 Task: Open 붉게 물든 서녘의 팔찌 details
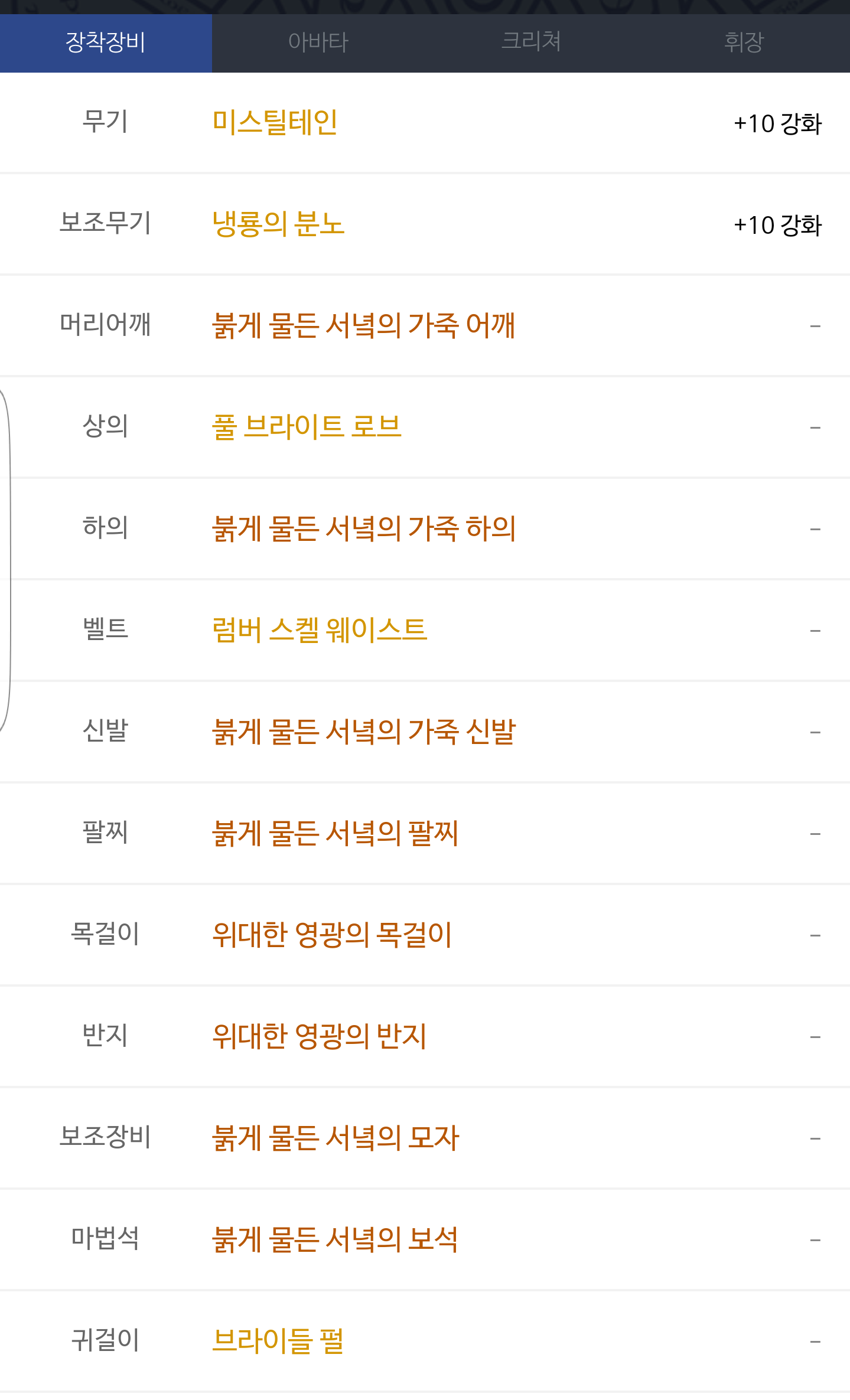(x=336, y=834)
